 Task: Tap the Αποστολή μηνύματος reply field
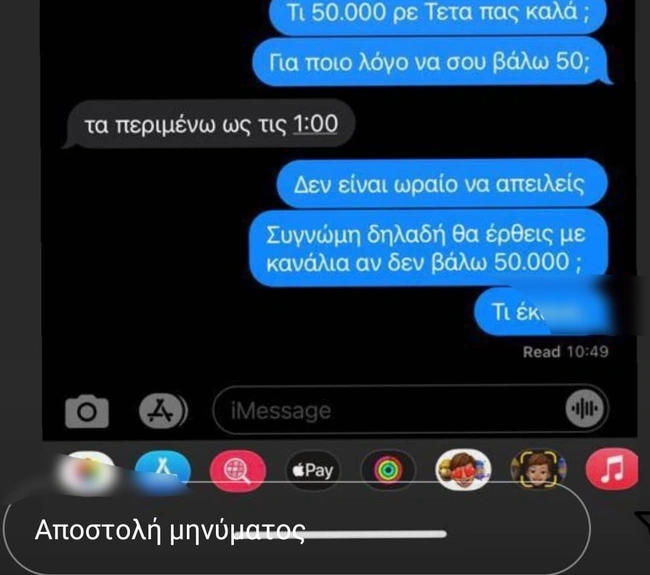pos(296,529)
